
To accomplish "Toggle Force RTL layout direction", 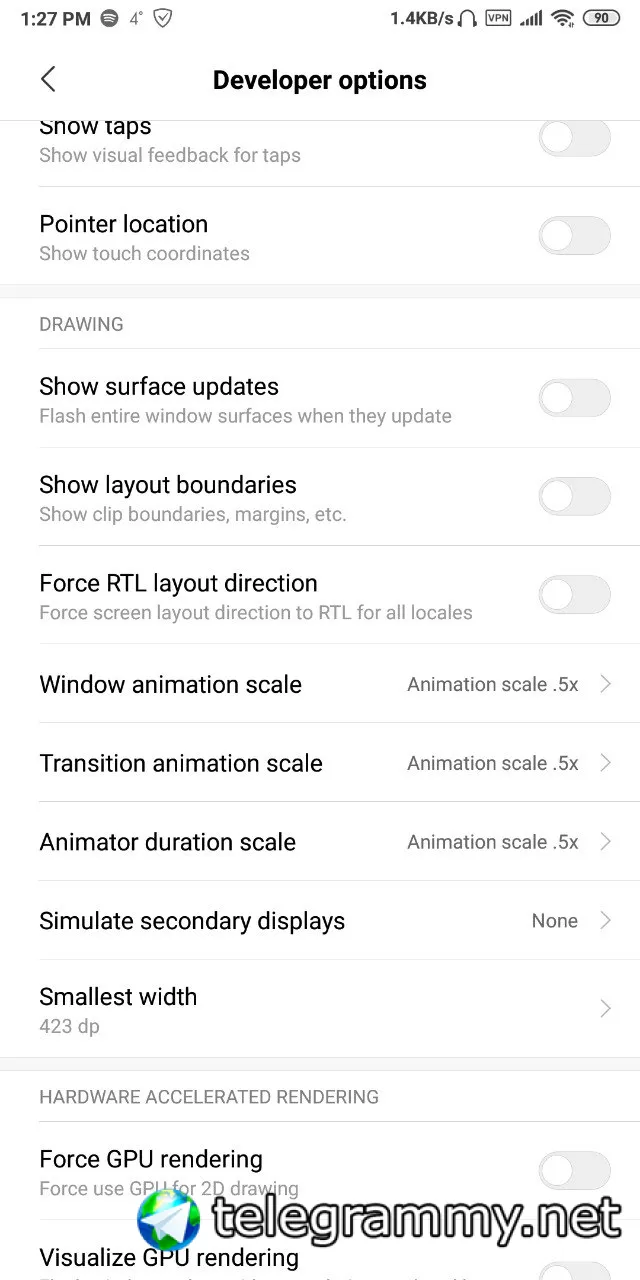I will click(x=574, y=594).
